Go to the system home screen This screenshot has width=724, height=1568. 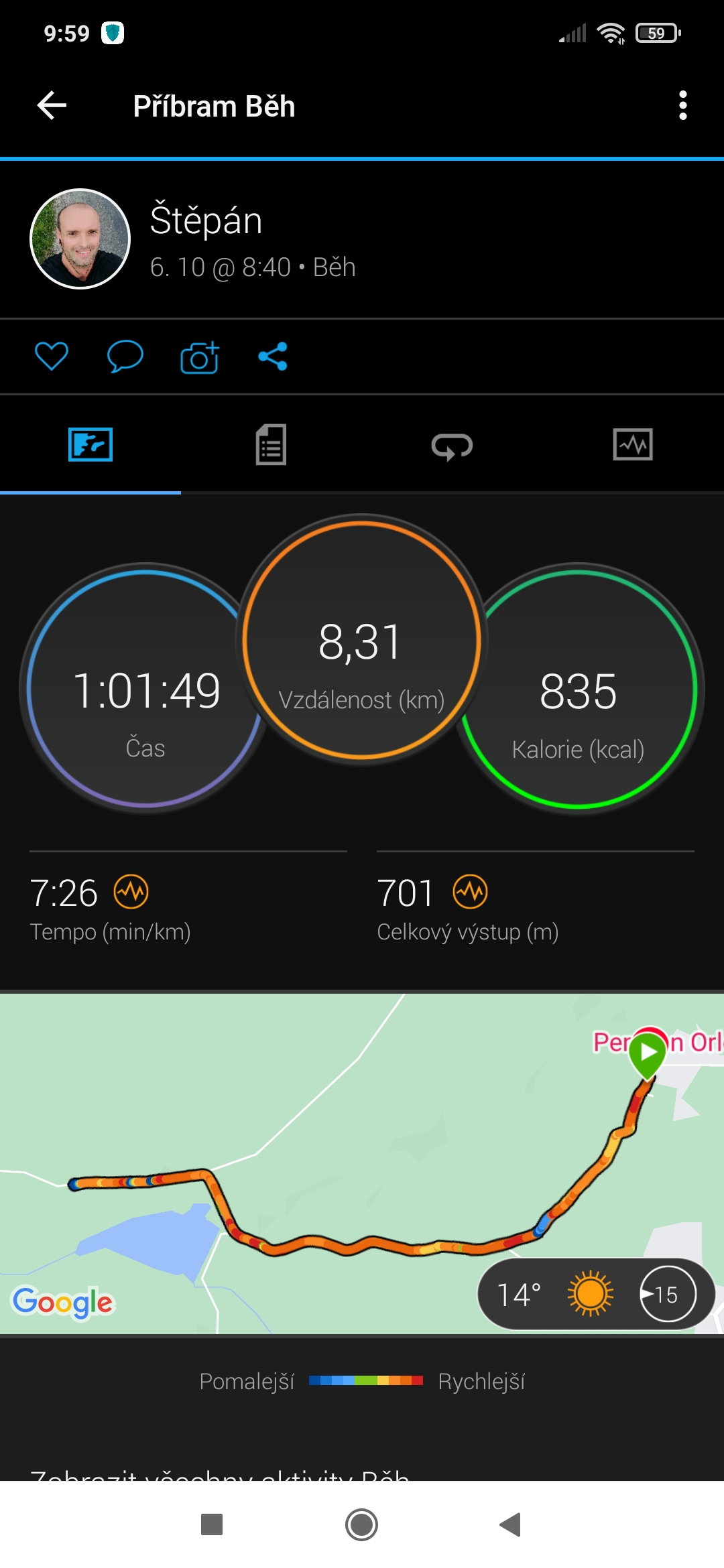click(x=361, y=1524)
